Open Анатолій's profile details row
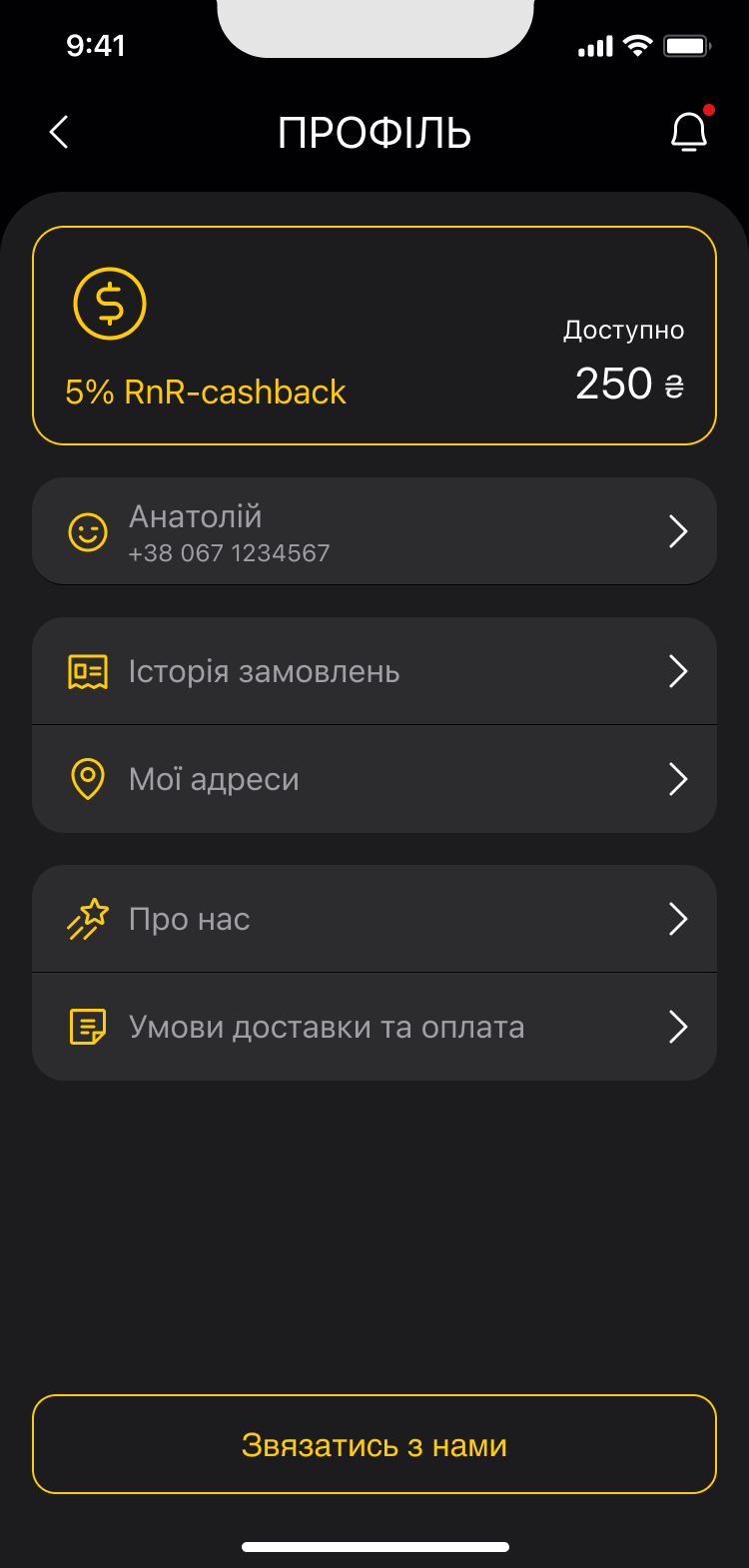749x1568 pixels. (374, 531)
